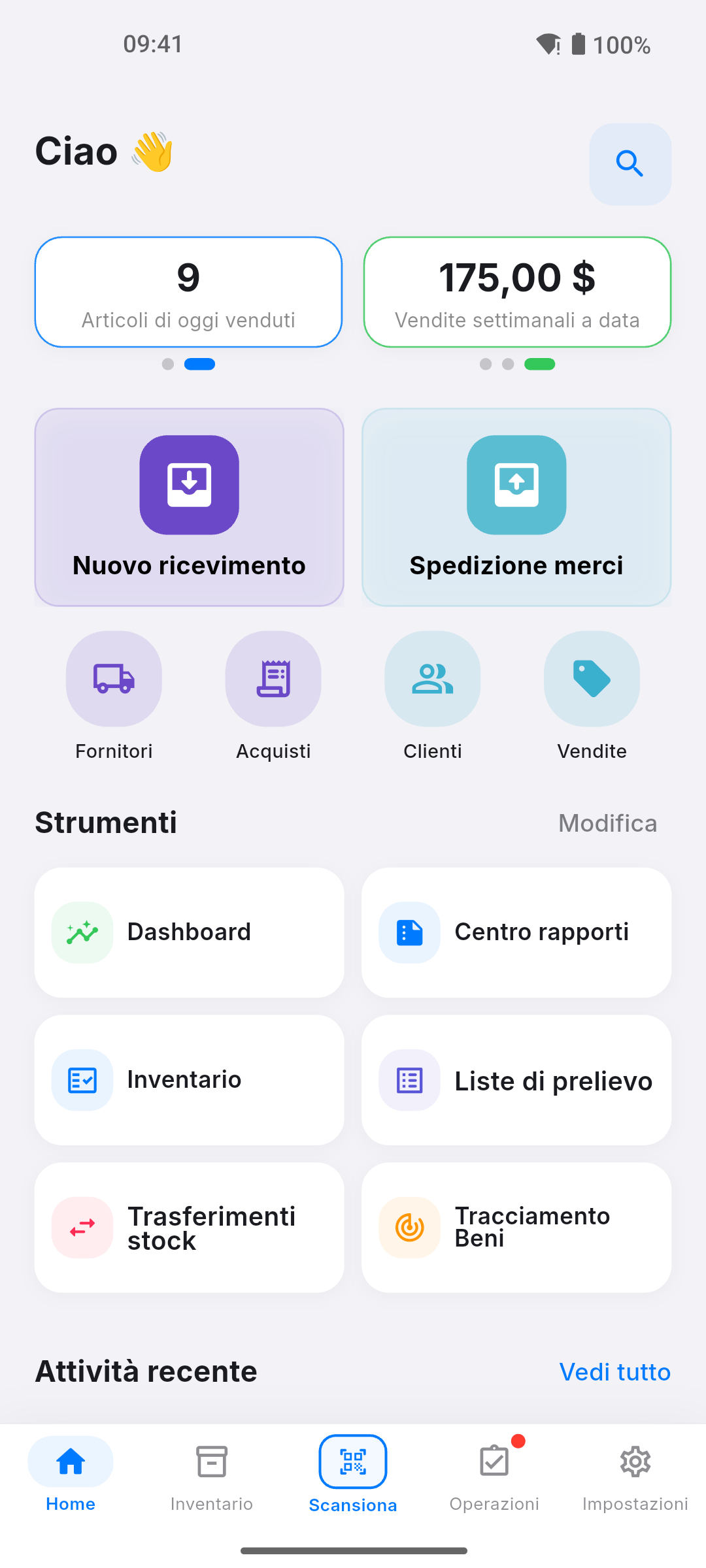Open Acquisti shortcut

[273, 696]
